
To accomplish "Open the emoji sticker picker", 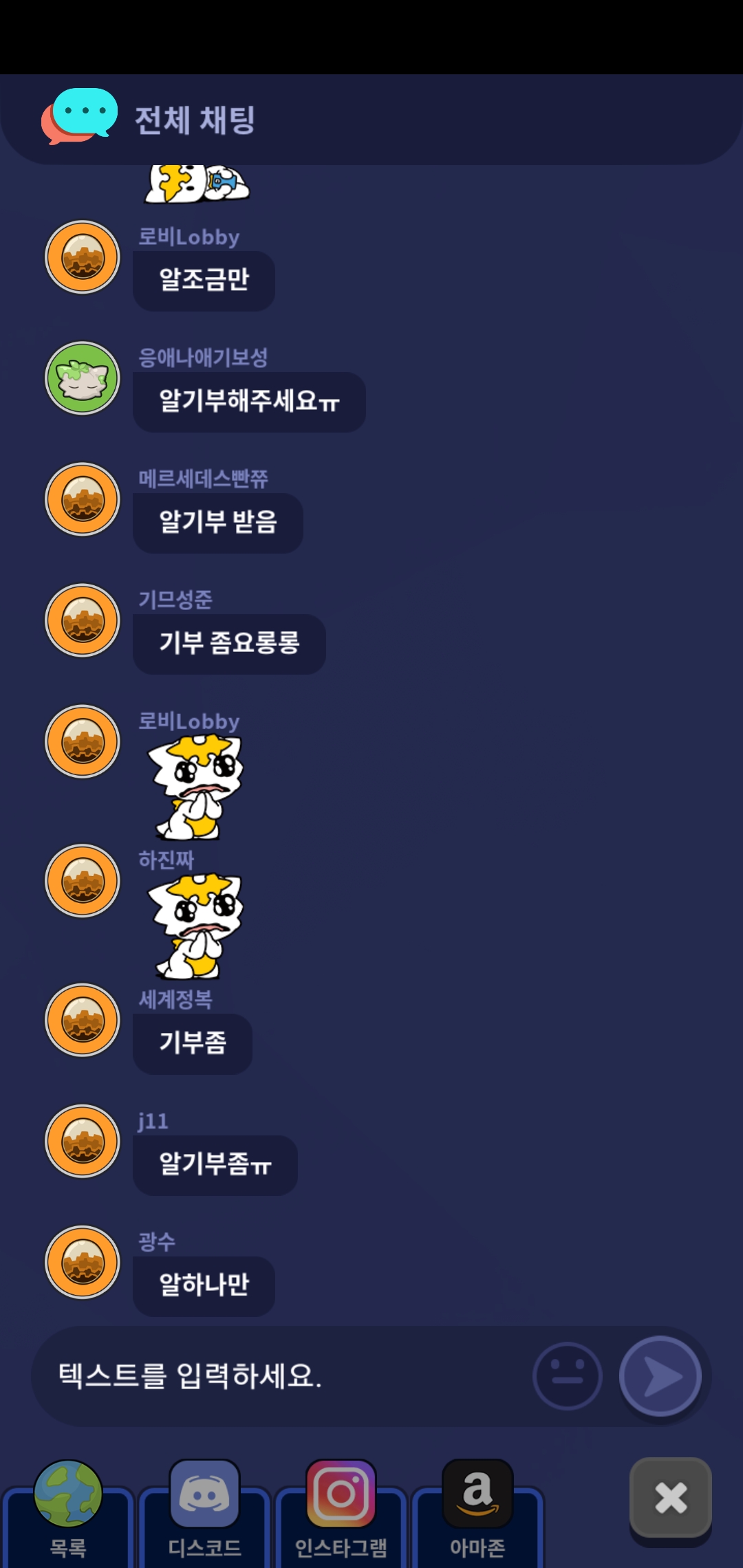I will click(568, 1376).
